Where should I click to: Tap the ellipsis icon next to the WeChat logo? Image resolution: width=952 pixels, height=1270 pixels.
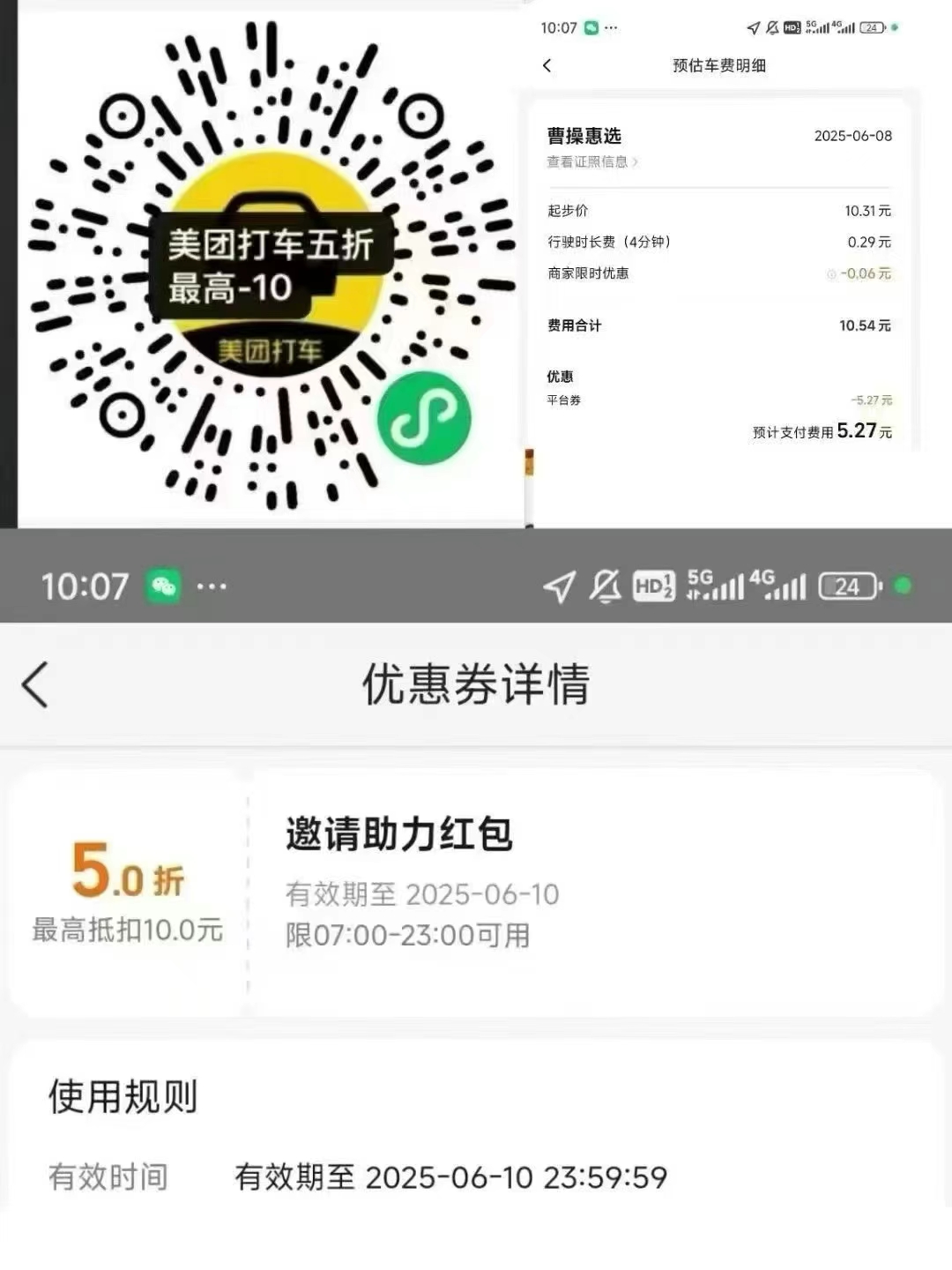tap(212, 585)
